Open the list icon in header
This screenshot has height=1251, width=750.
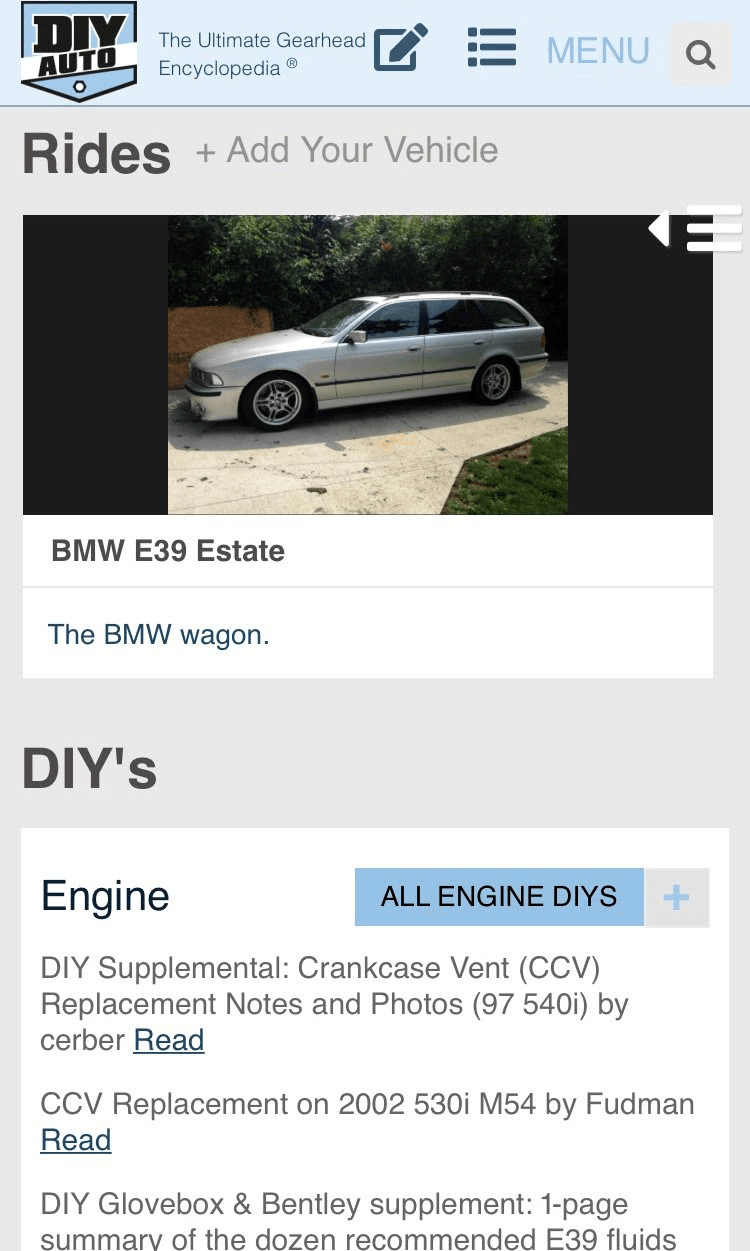[x=492, y=47]
